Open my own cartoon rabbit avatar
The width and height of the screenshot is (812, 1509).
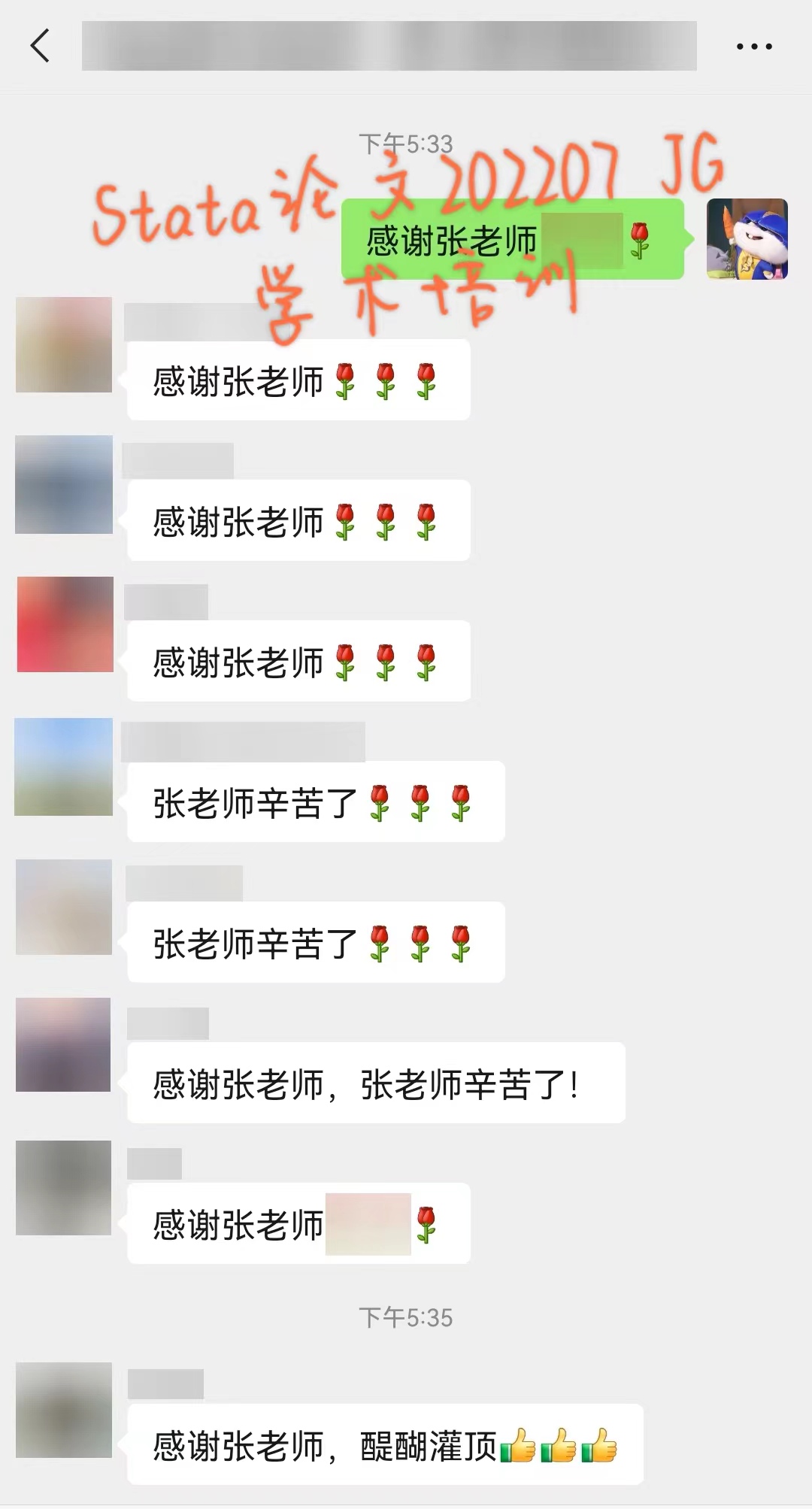(747, 239)
